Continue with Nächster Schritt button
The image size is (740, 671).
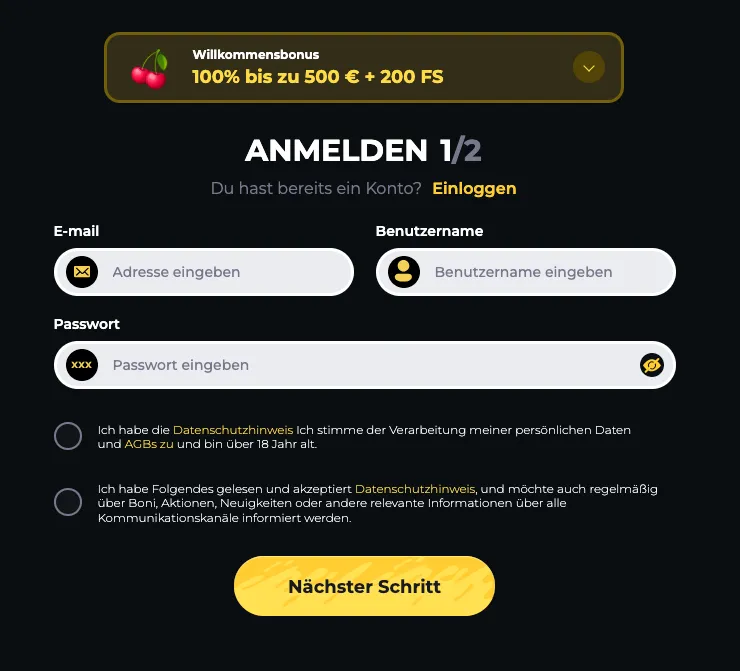364,586
